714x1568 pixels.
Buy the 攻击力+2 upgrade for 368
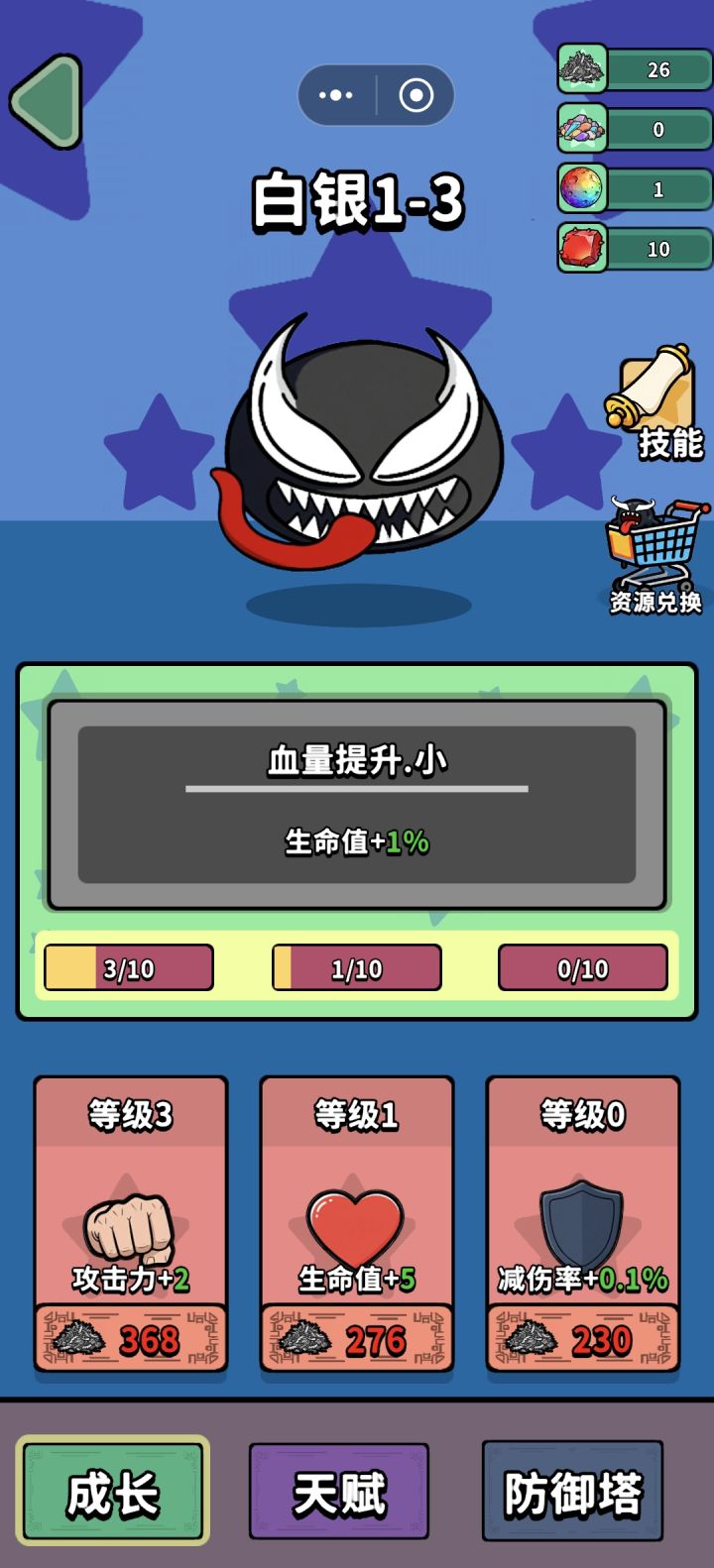point(130,1340)
